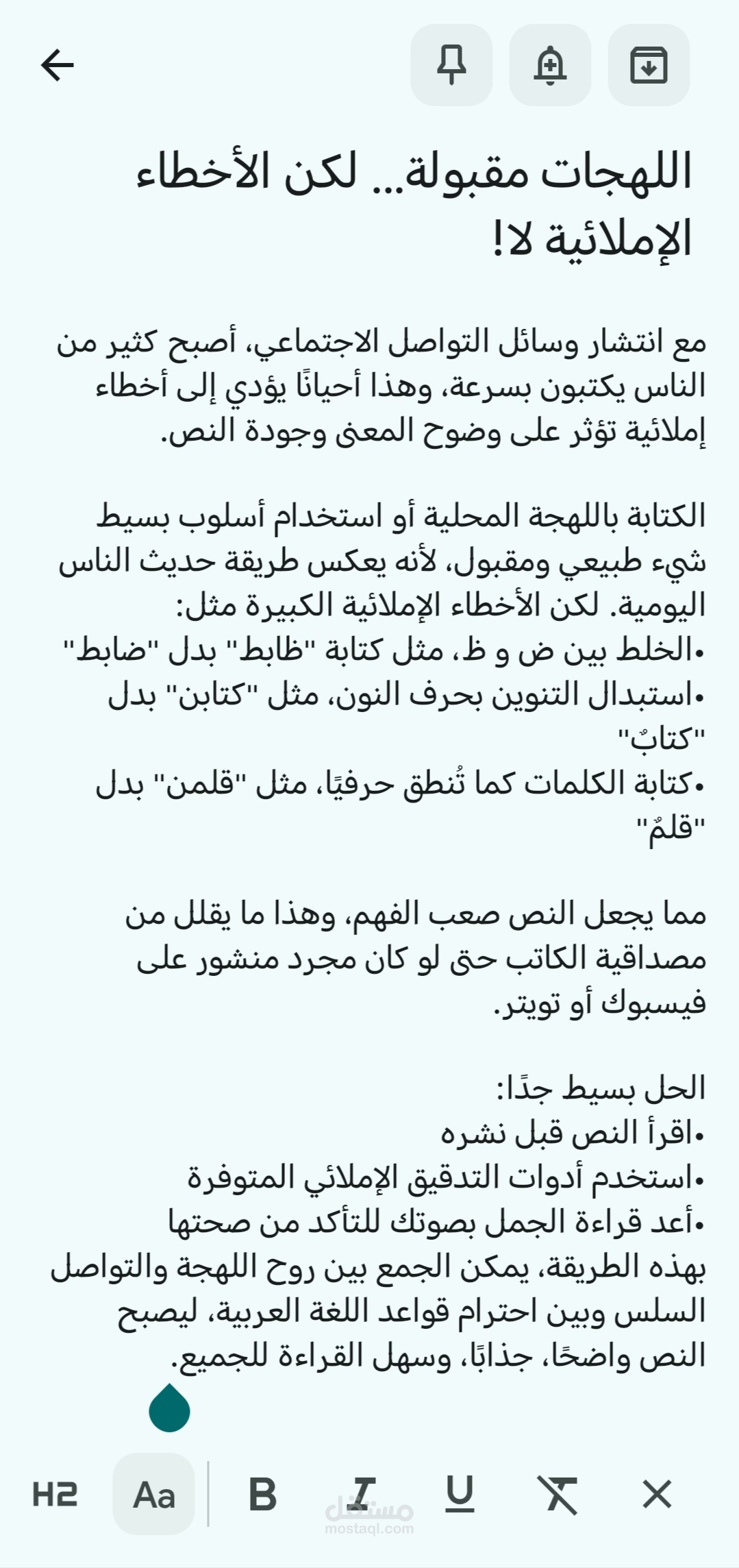This screenshot has height=1568, width=739.
Task: Open reminder options from the bell button
Action: point(551,65)
